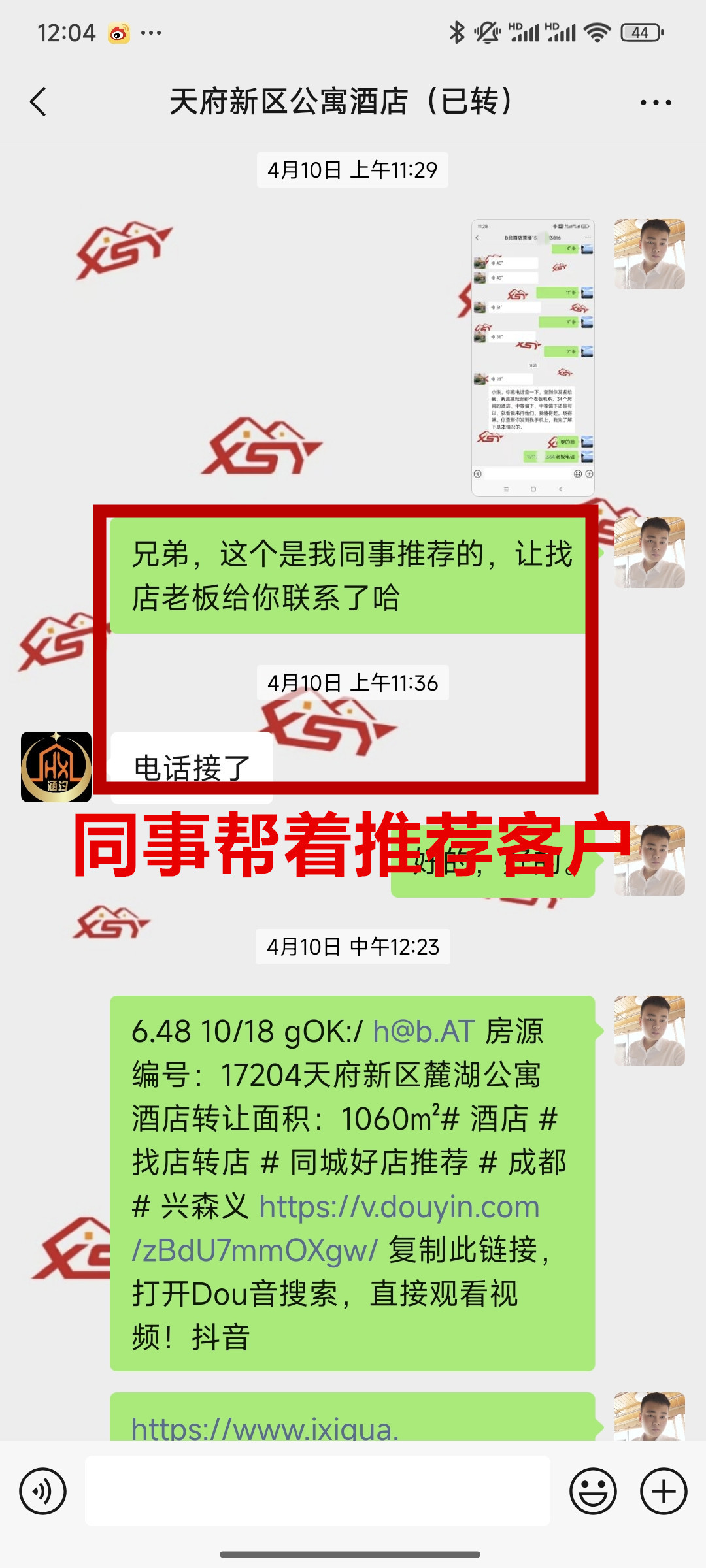
Task: Open the www.ixigua link
Action: (x=265, y=1428)
